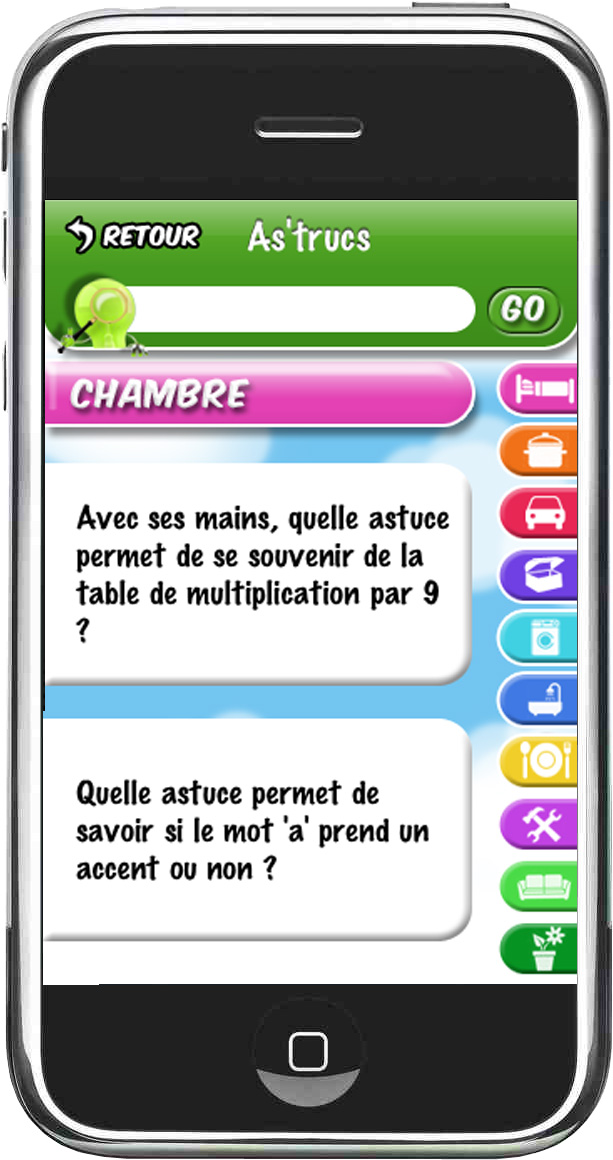Viewport: 613px width, 1160px height.
Task: Open the garden plant category
Action: pos(539,948)
